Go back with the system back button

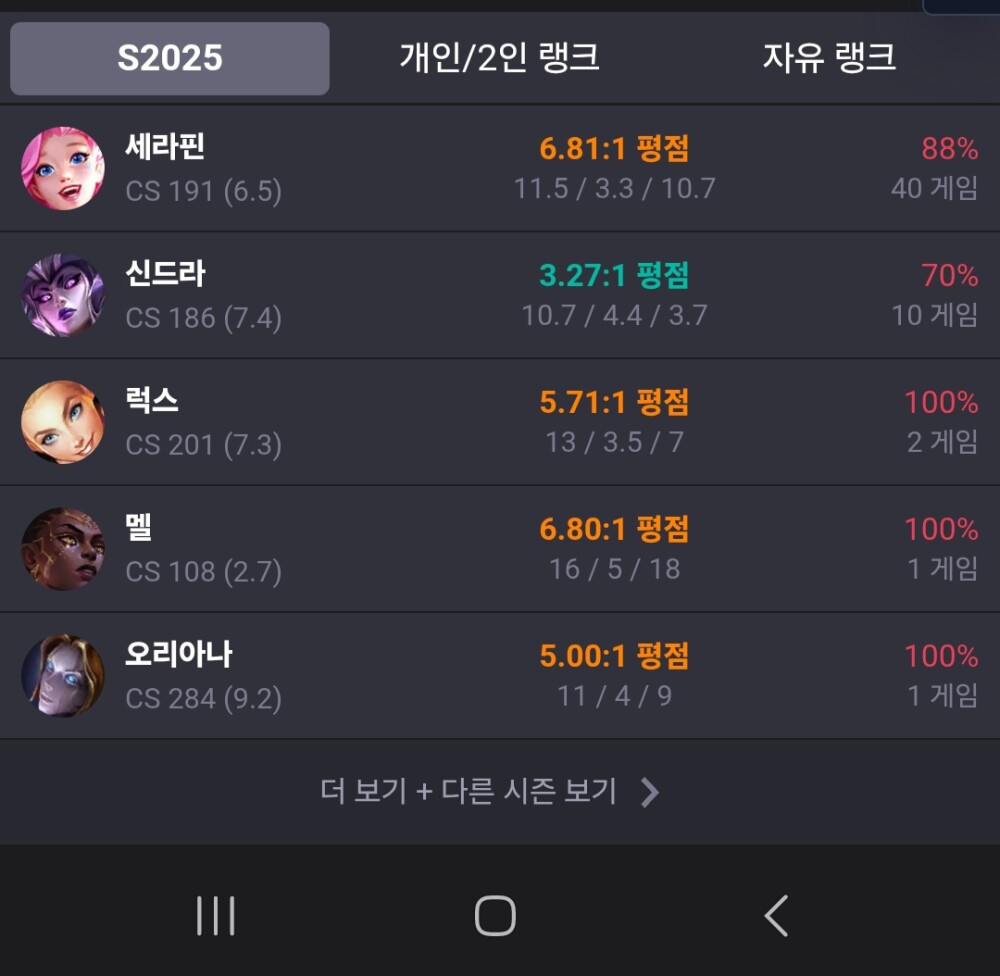pos(777,915)
